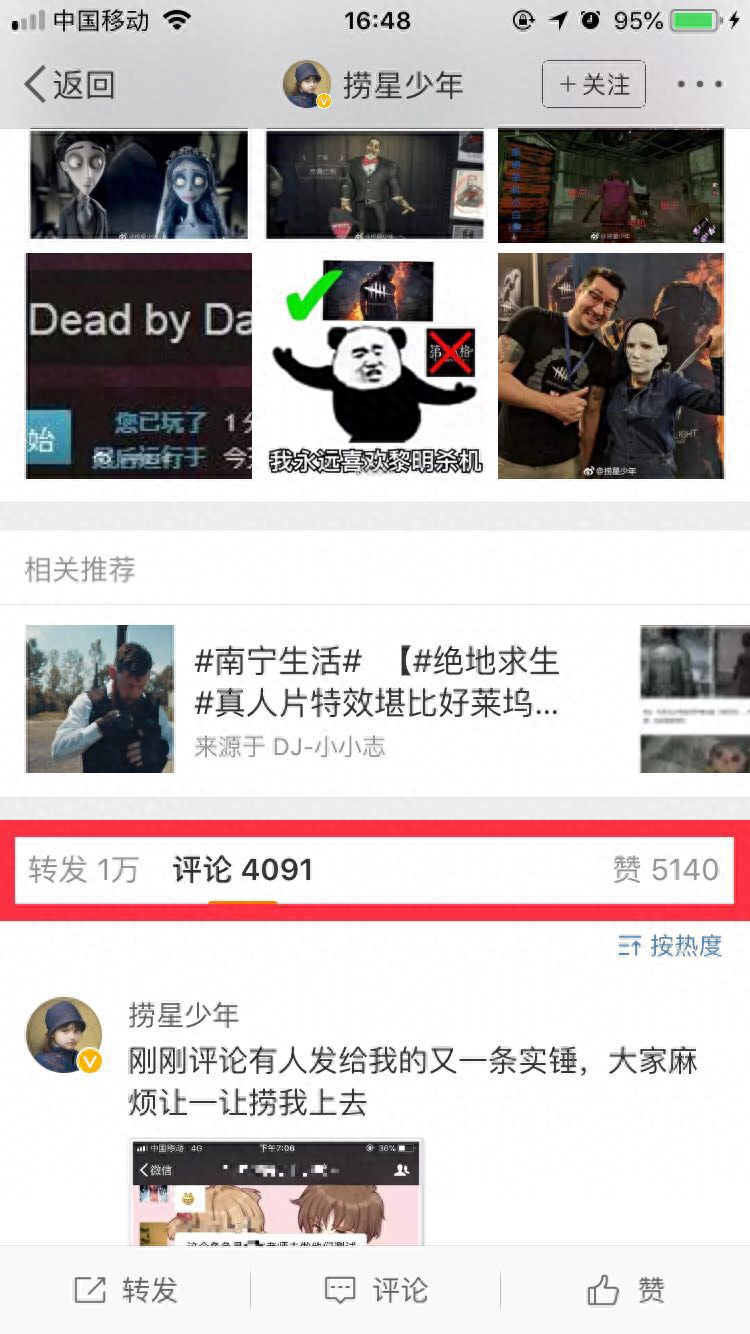Go back with the 返回 button
The height and width of the screenshot is (1334, 750).
[70, 85]
